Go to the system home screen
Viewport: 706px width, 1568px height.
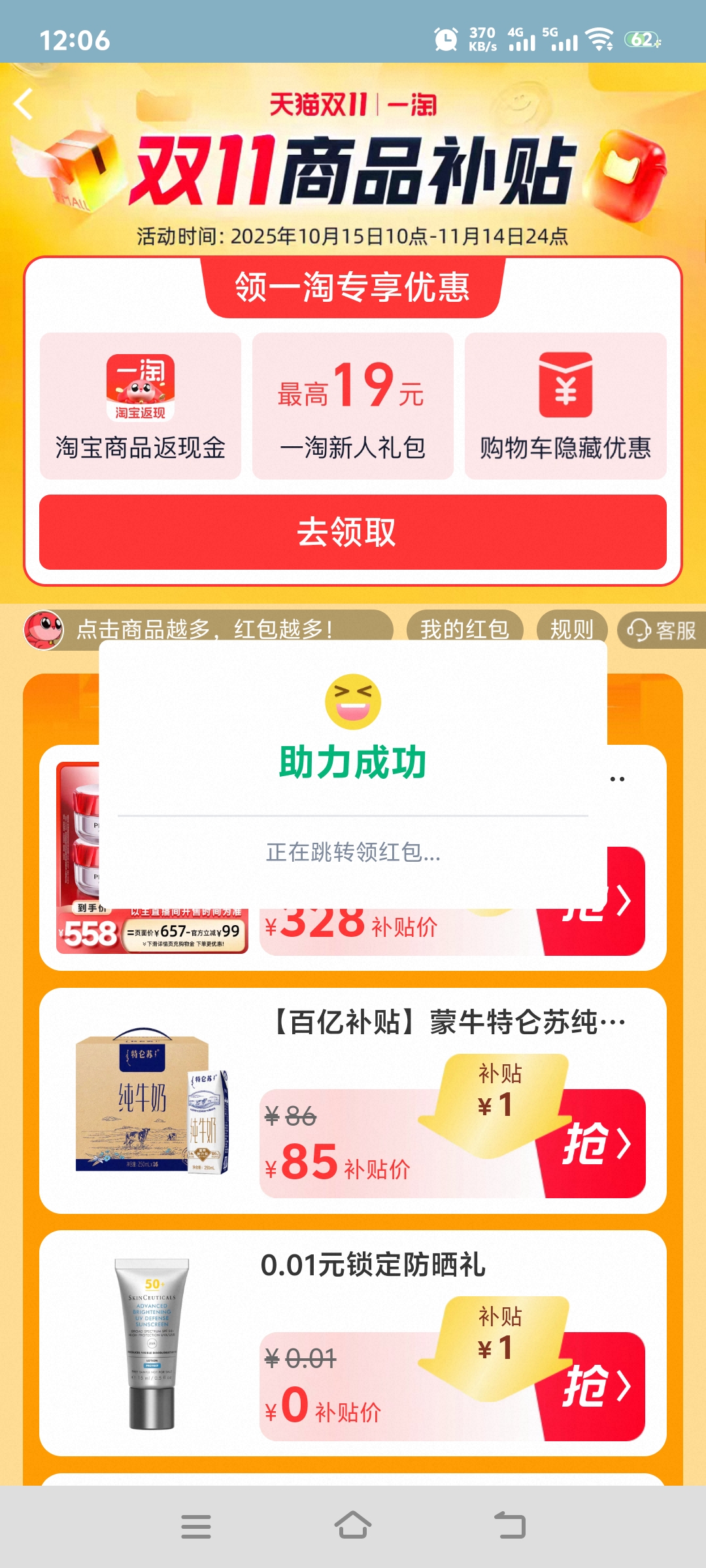click(353, 1526)
